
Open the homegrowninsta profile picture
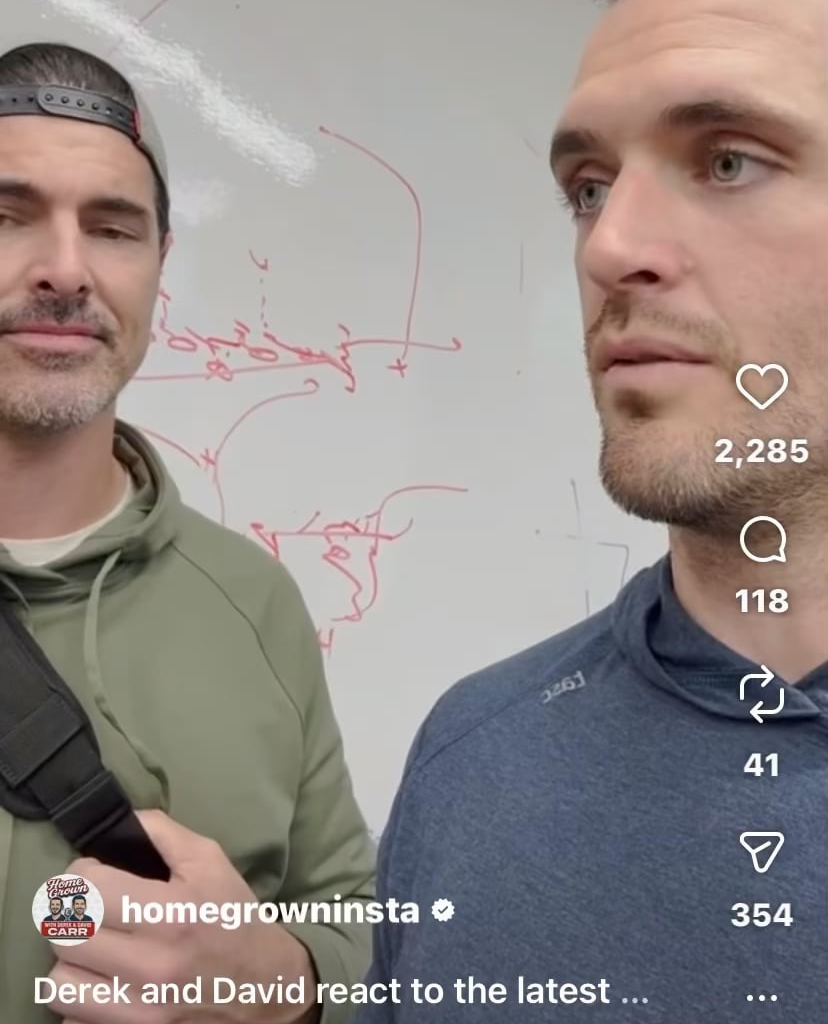tap(68, 910)
